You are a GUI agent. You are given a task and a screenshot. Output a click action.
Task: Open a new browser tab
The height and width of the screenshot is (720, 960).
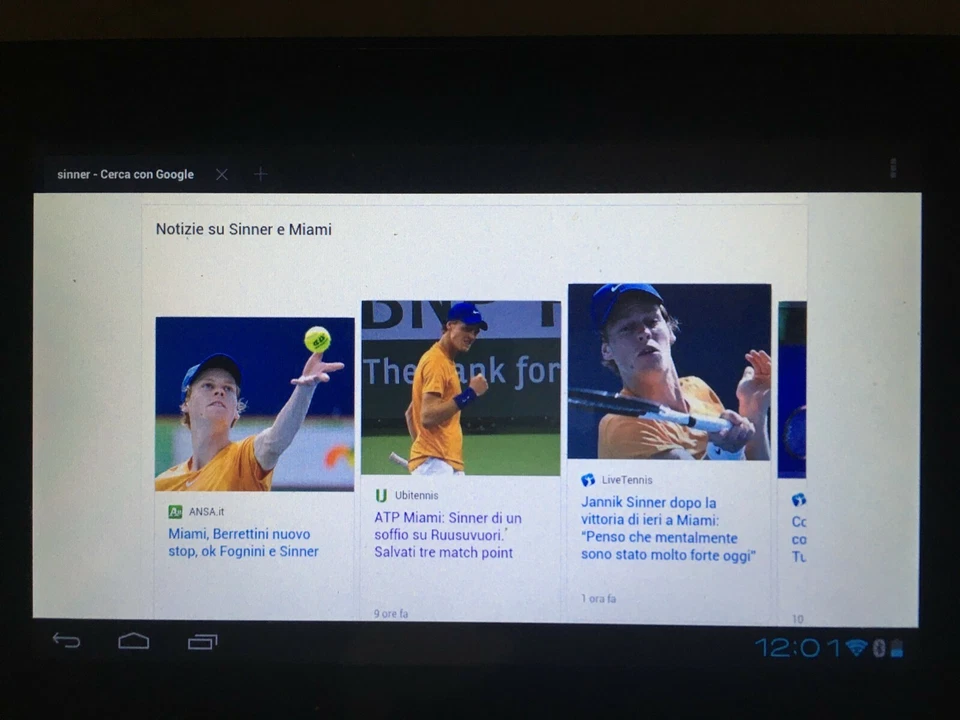(x=261, y=175)
